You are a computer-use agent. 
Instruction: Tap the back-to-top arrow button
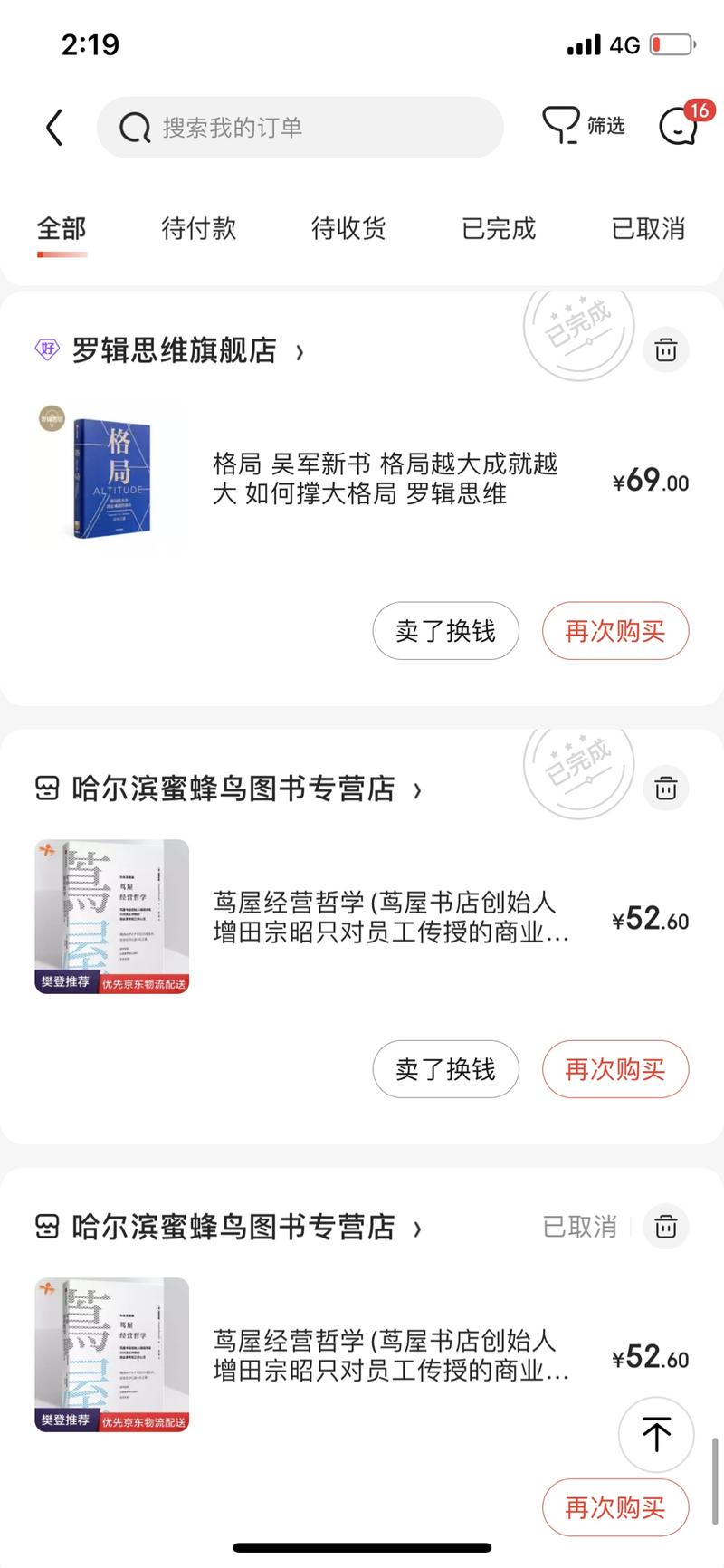pos(655,1435)
